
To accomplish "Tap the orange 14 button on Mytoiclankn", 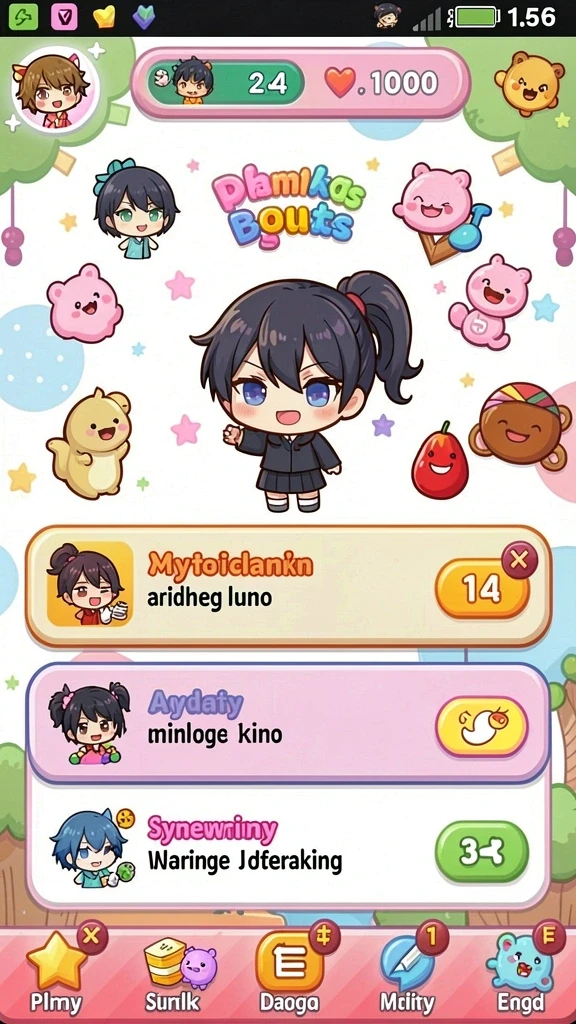I will point(482,589).
